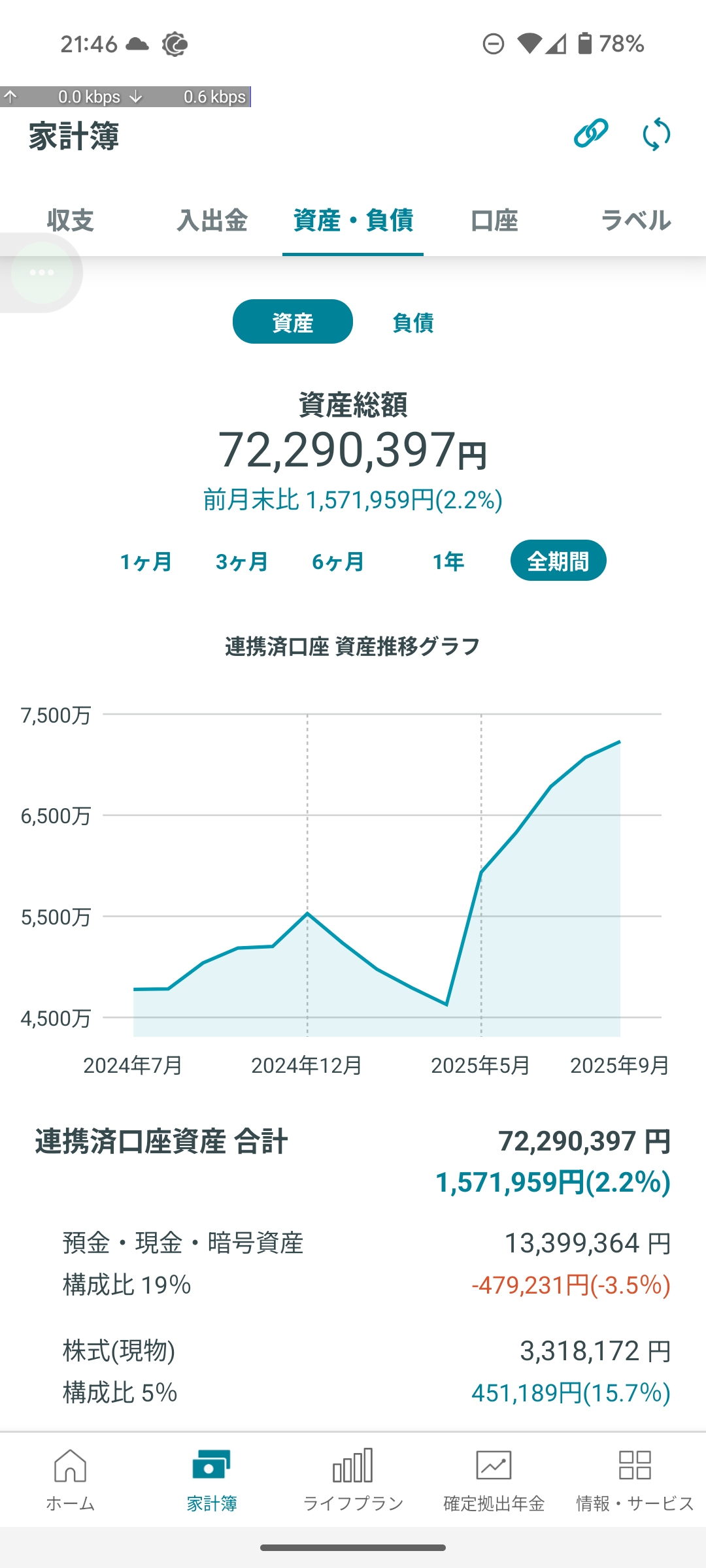Image resolution: width=706 pixels, height=1568 pixels.
Task: Tap the floating three-dot bubble
Action: pos(42,272)
